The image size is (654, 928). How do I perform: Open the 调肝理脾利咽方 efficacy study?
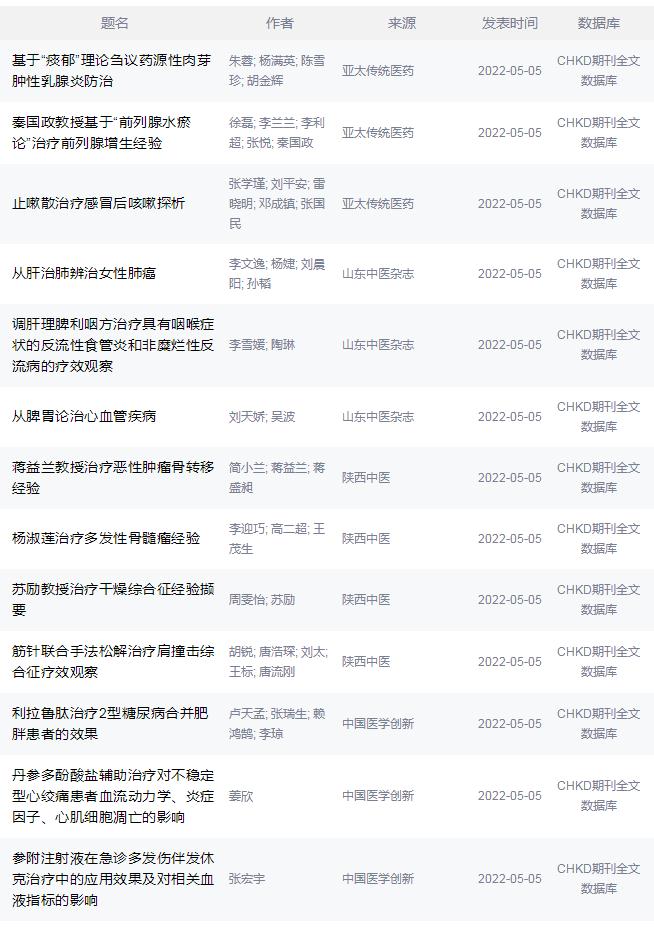coord(113,345)
